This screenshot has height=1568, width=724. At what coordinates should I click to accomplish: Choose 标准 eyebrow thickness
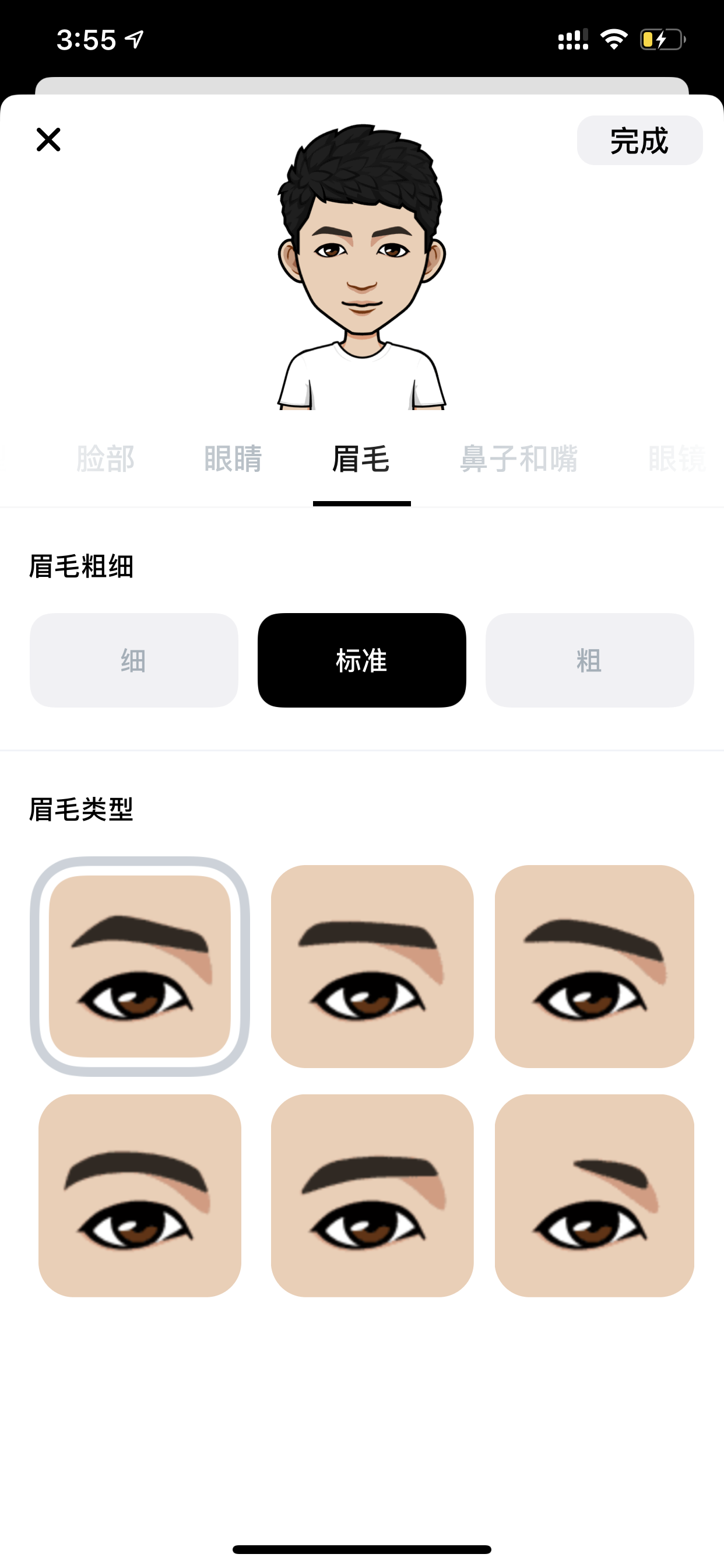coord(362,660)
